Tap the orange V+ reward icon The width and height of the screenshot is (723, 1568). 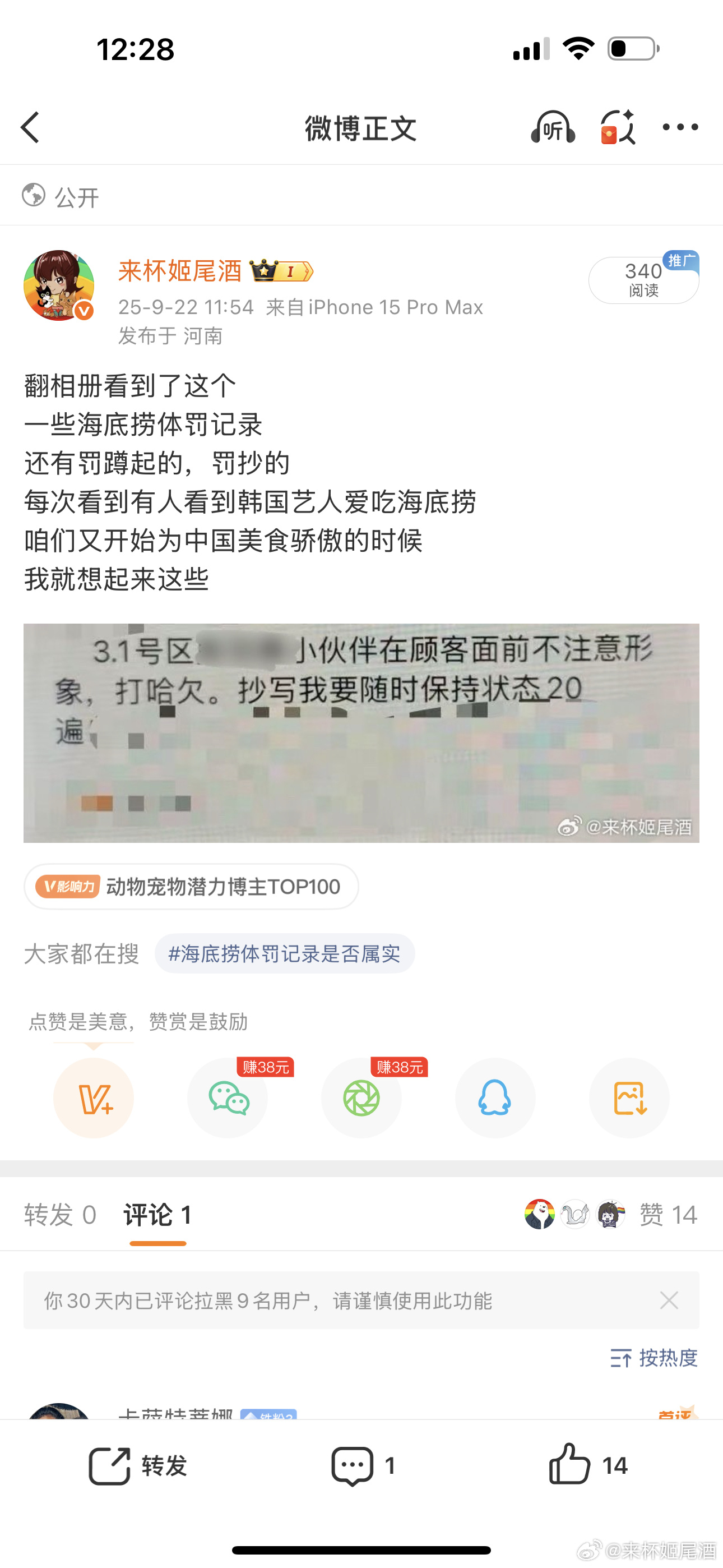(x=94, y=1097)
